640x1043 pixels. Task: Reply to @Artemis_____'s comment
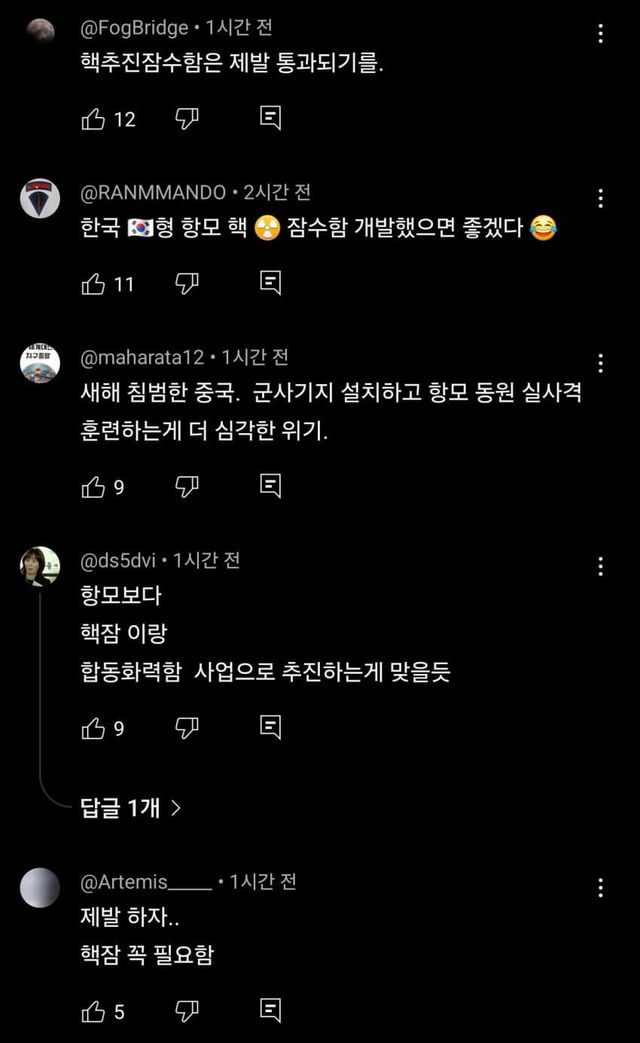pyautogui.click(x=270, y=1010)
